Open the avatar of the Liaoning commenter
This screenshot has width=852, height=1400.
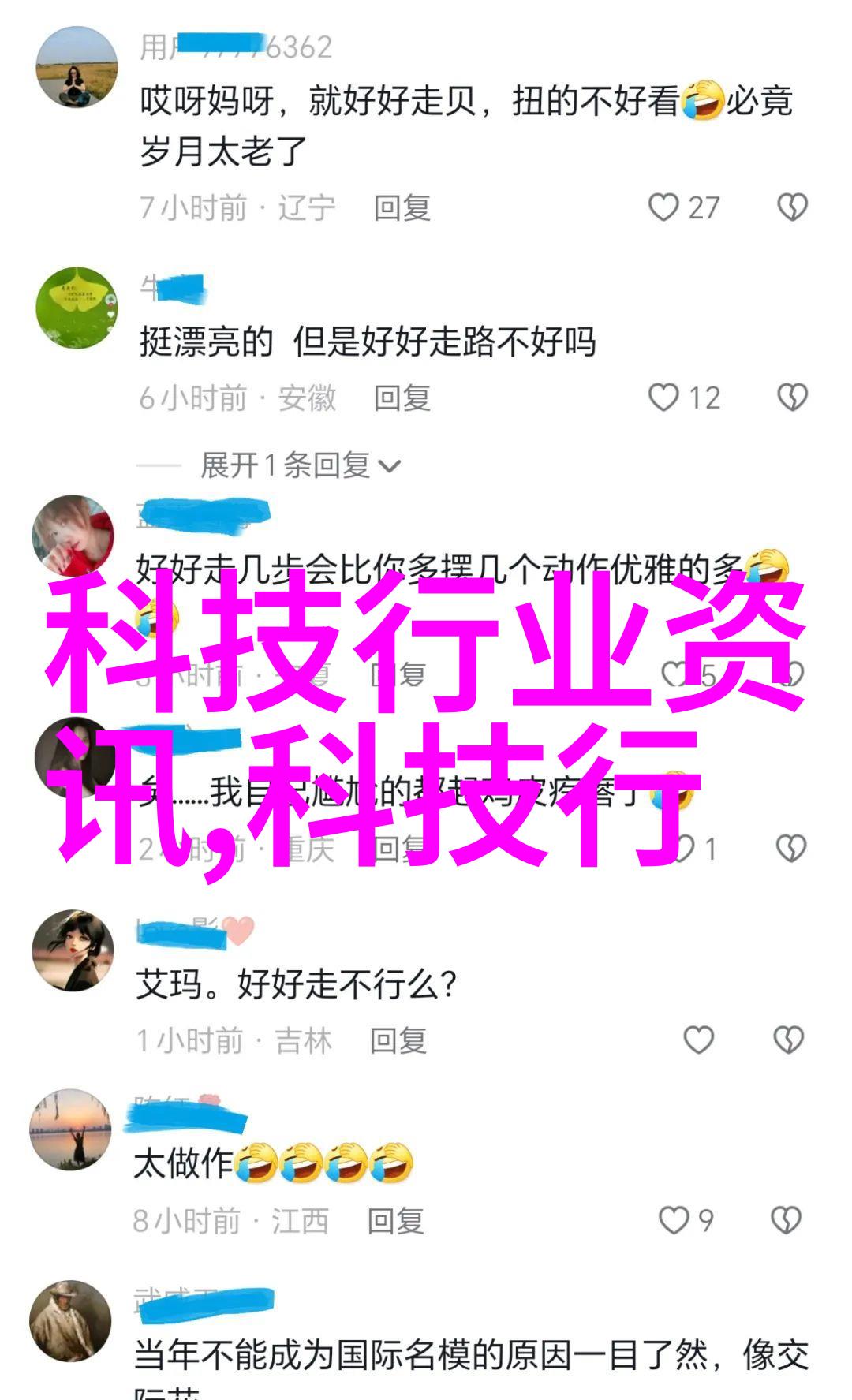pyautogui.click(x=77, y=67)
